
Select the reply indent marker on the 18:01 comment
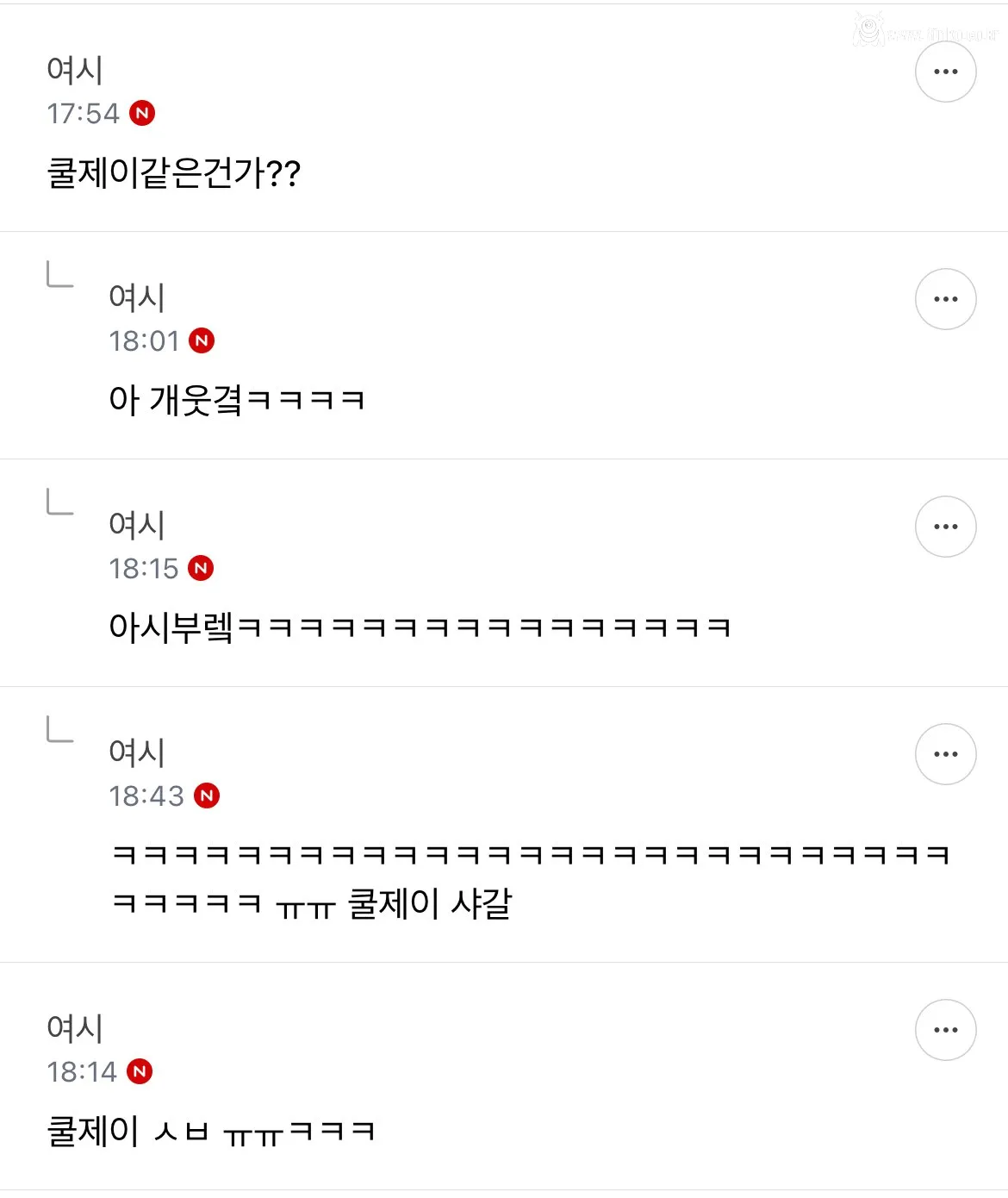tap(58, 276)
